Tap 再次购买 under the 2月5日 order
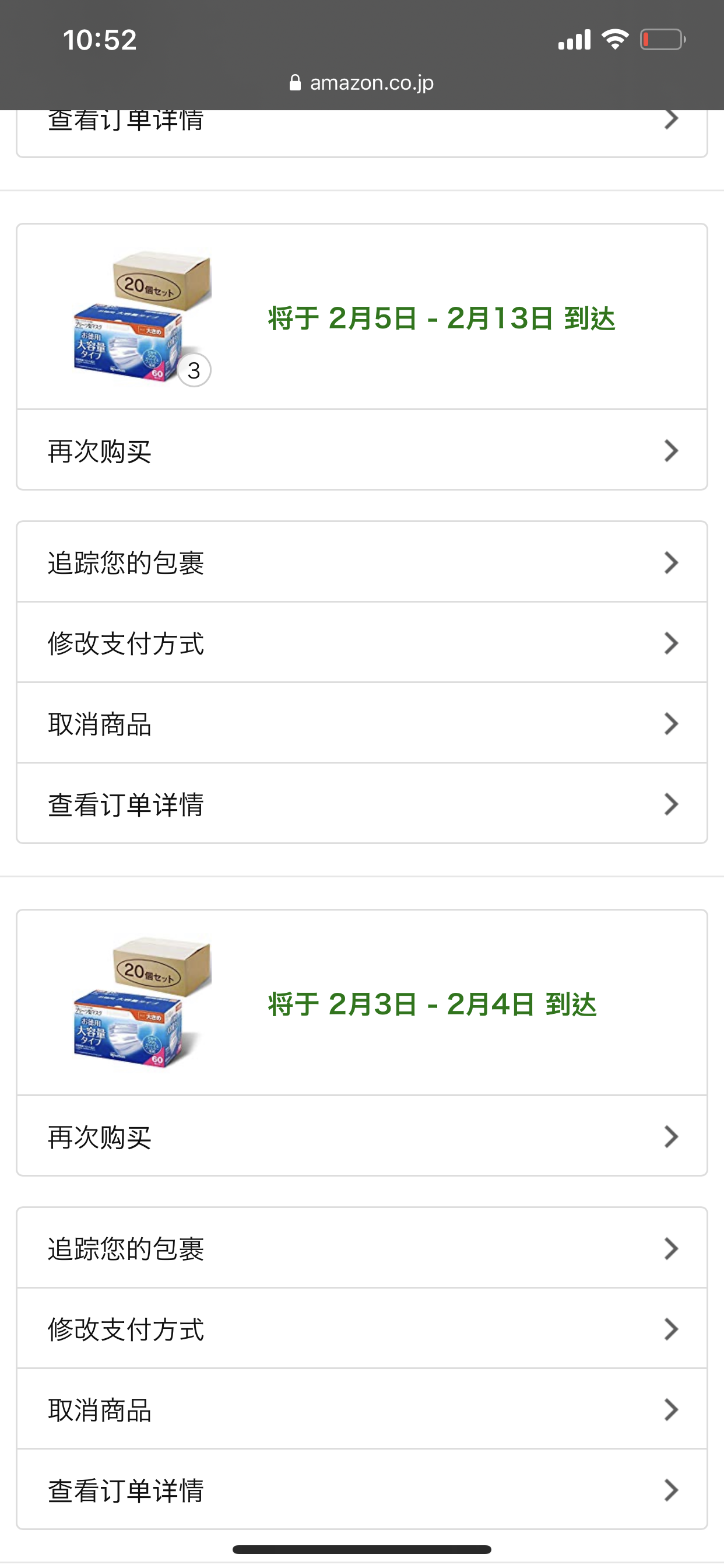 (362, 450)
